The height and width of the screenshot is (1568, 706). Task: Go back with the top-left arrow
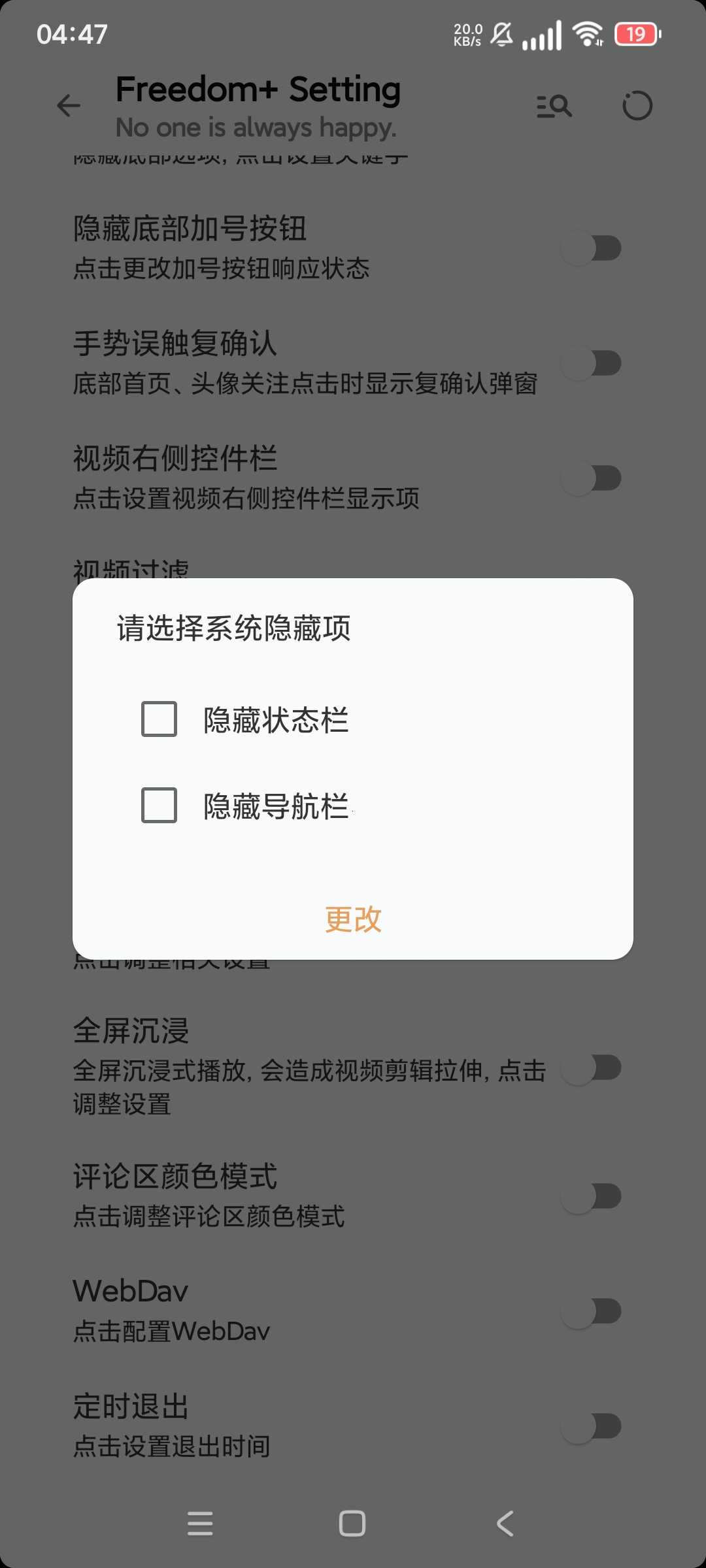(x=69, y=106)
